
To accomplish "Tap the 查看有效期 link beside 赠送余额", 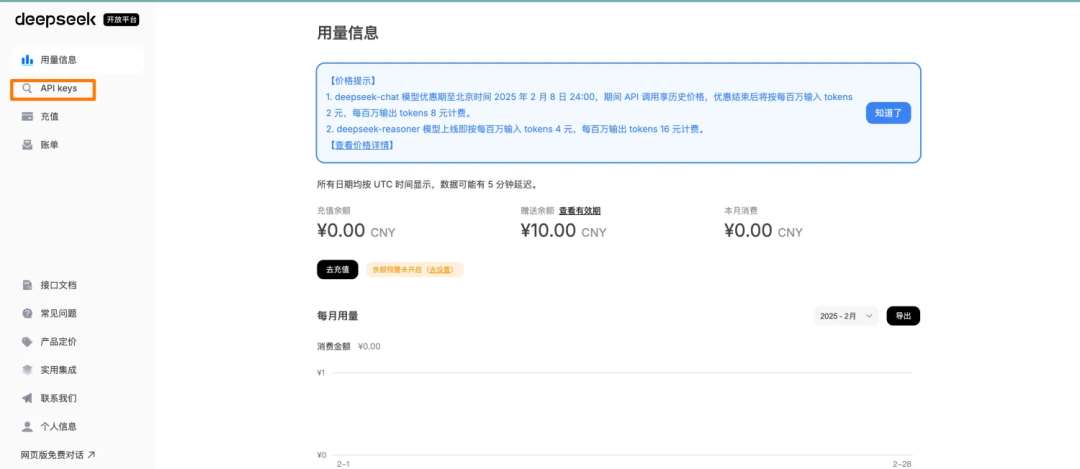I will 580,211.
